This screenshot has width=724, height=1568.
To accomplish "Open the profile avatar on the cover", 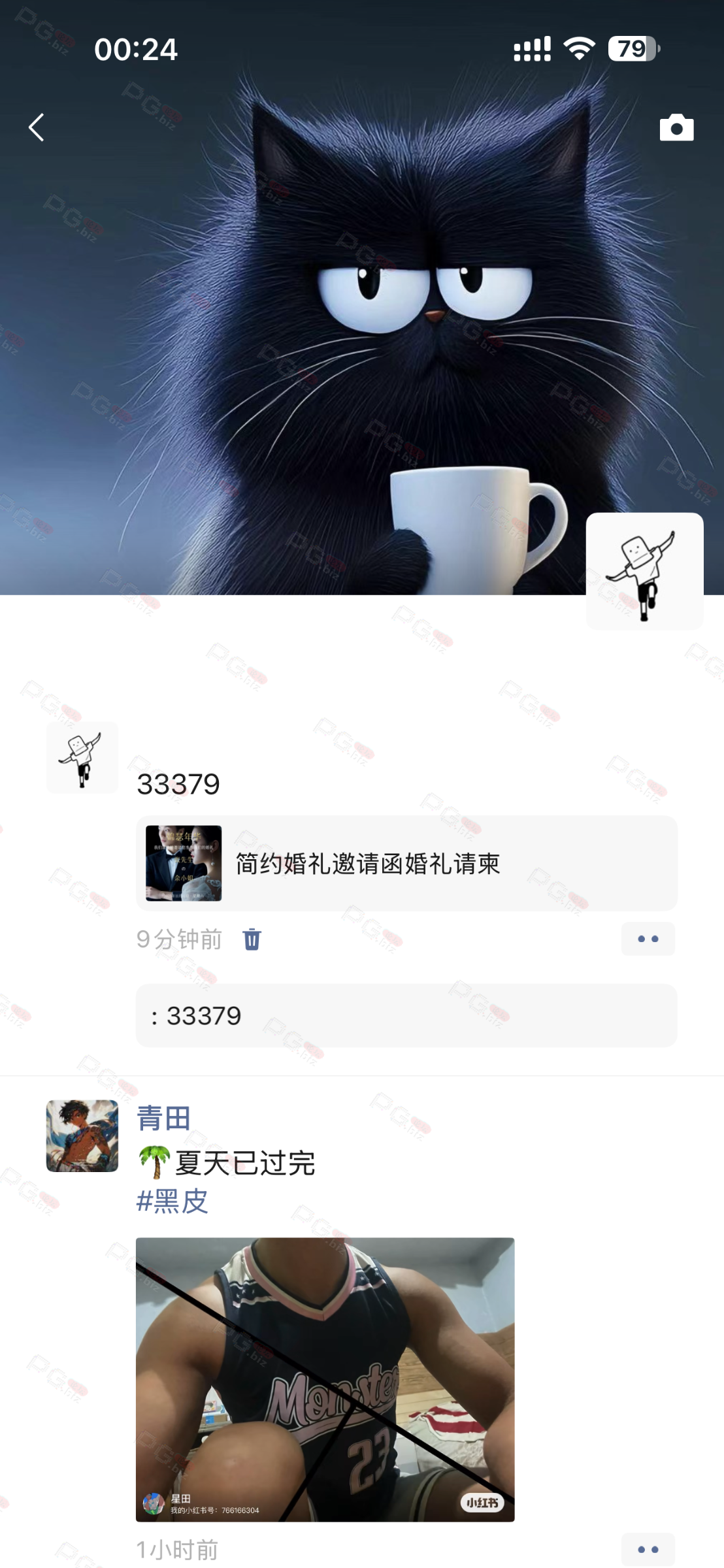I will pyautogui.click(x=644, y=571).
